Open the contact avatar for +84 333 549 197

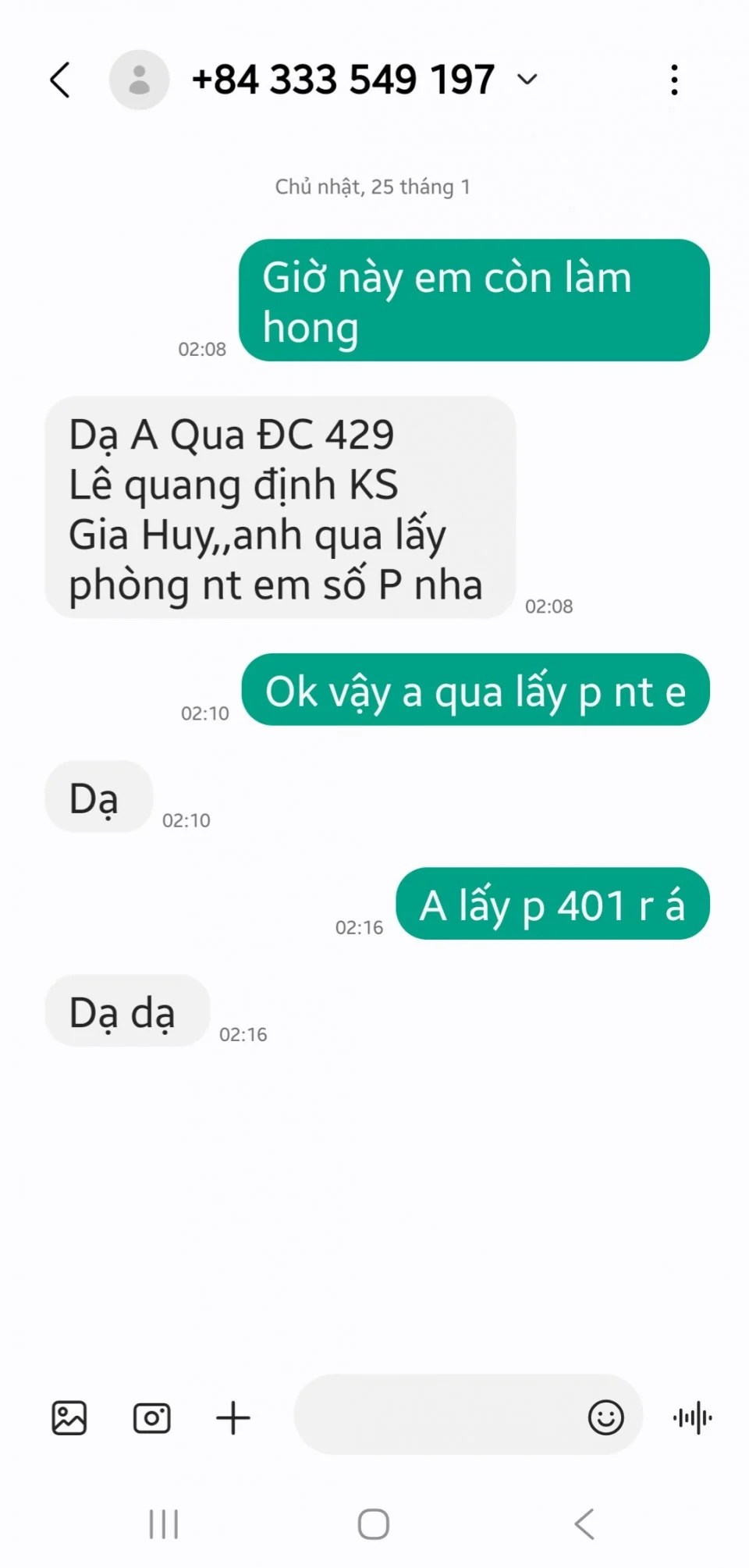140,80
